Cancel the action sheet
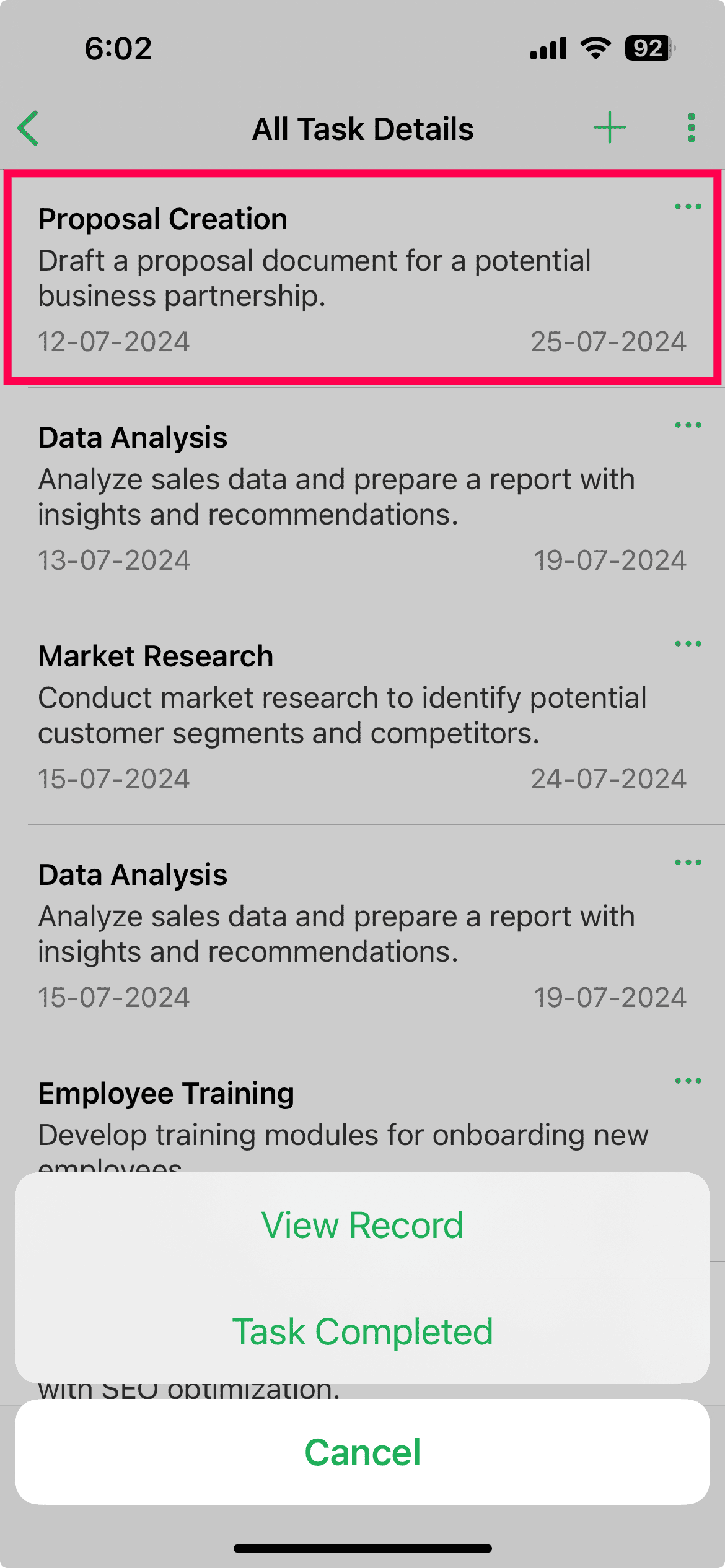 pyautogui.click(x=362, y=1452)
